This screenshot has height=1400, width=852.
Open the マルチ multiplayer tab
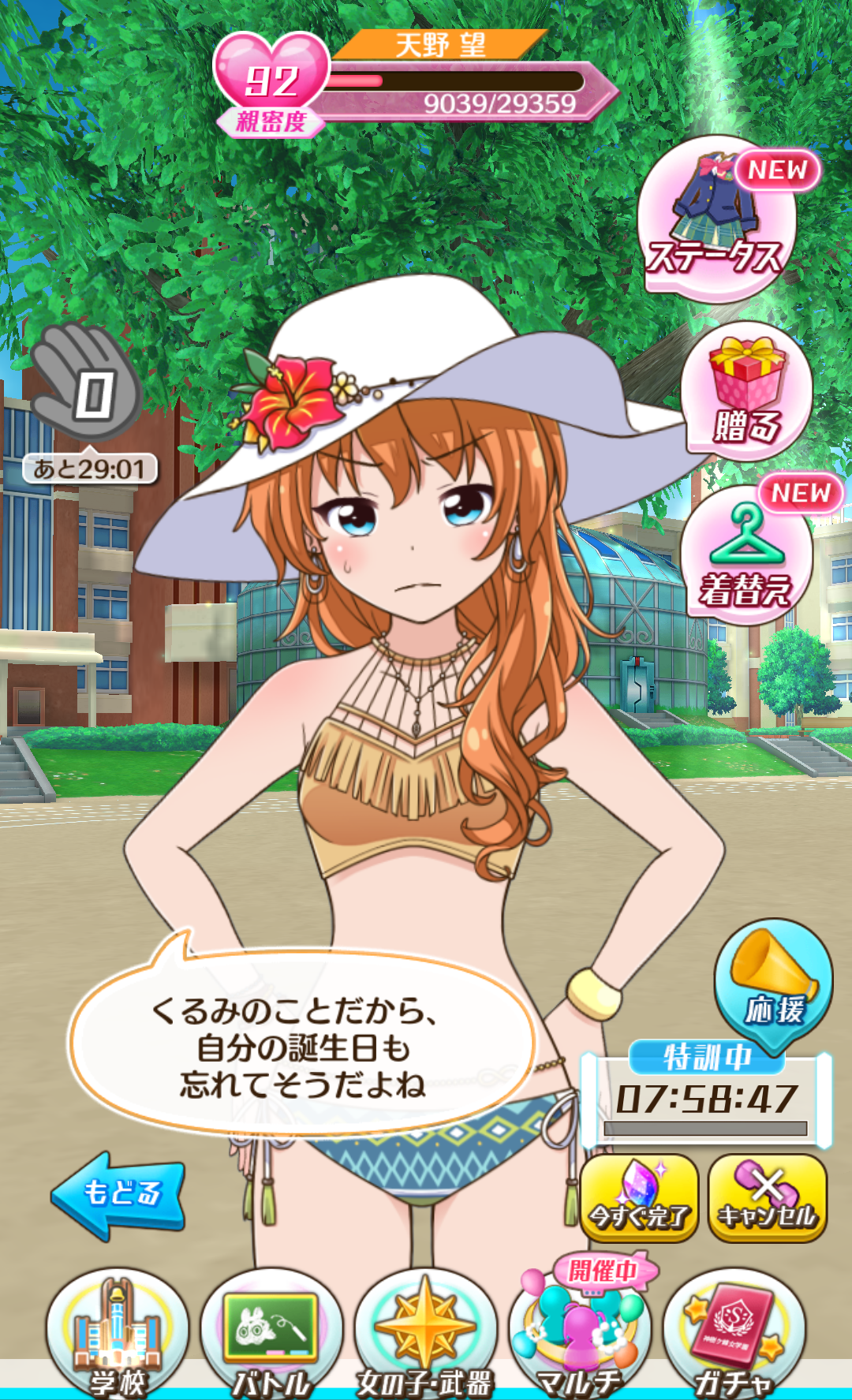coord(580,1333)
